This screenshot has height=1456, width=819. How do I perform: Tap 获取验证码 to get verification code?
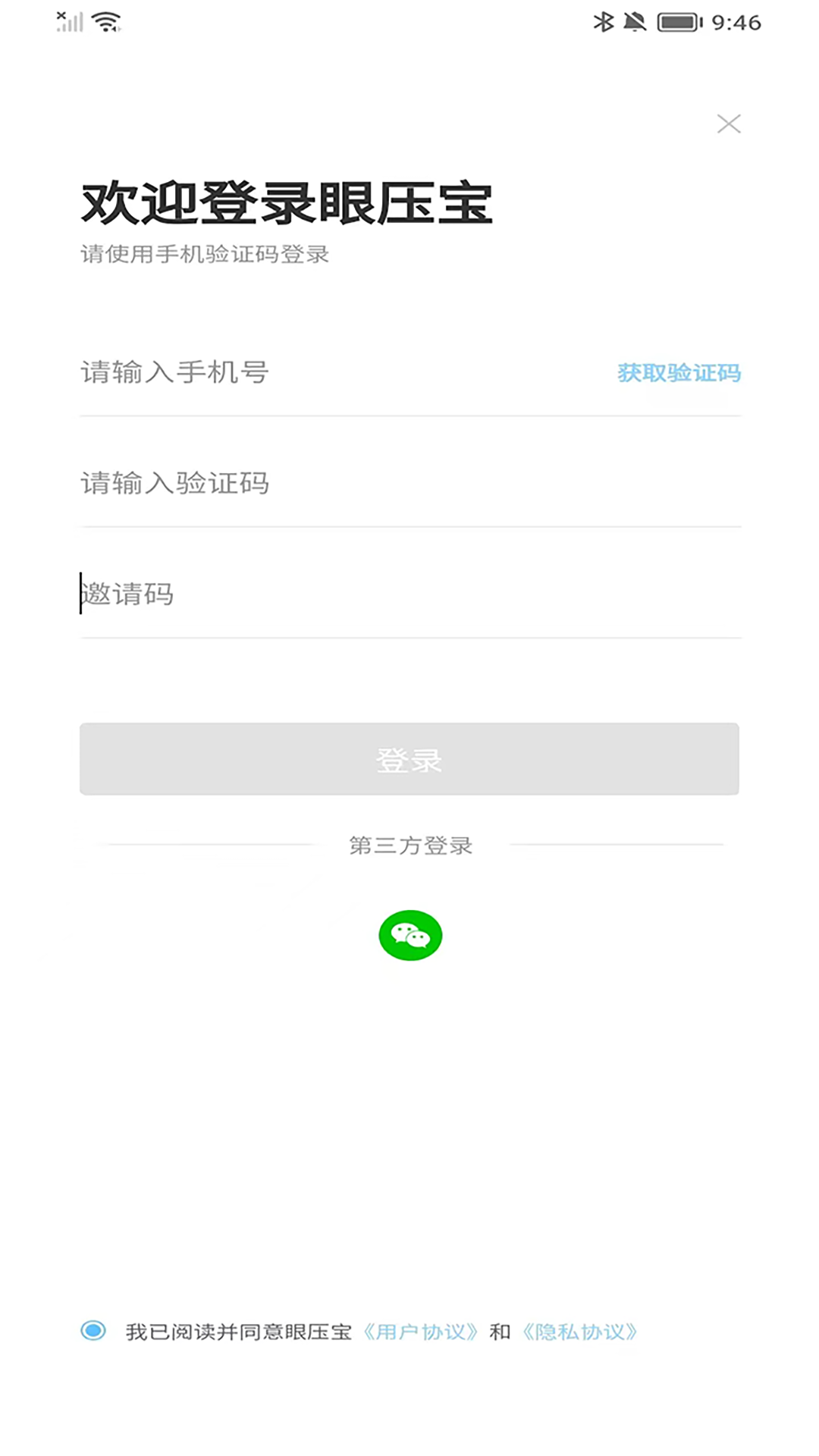(x=679, y=373)
